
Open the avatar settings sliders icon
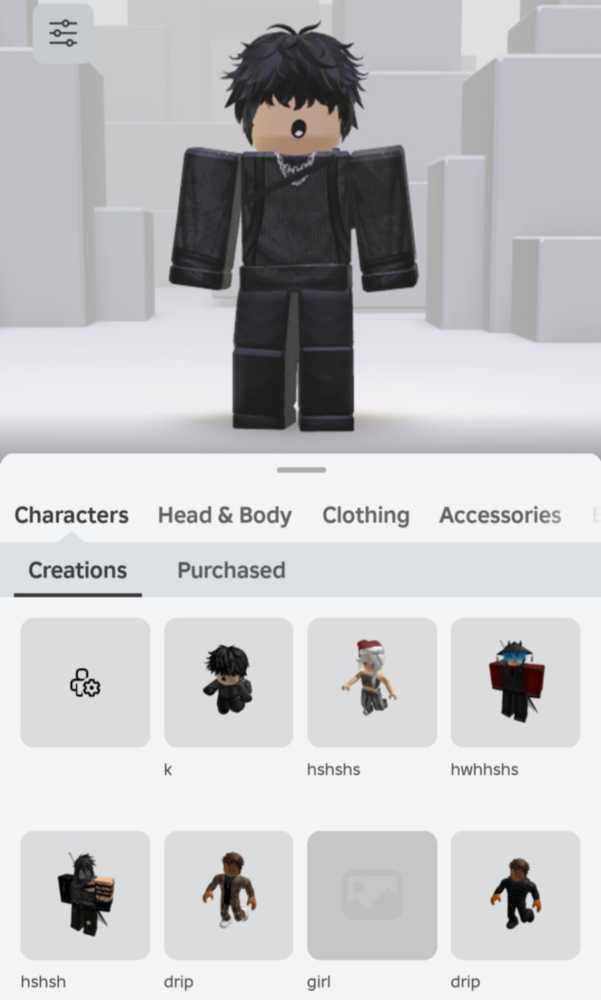click(x=63, y=33)
